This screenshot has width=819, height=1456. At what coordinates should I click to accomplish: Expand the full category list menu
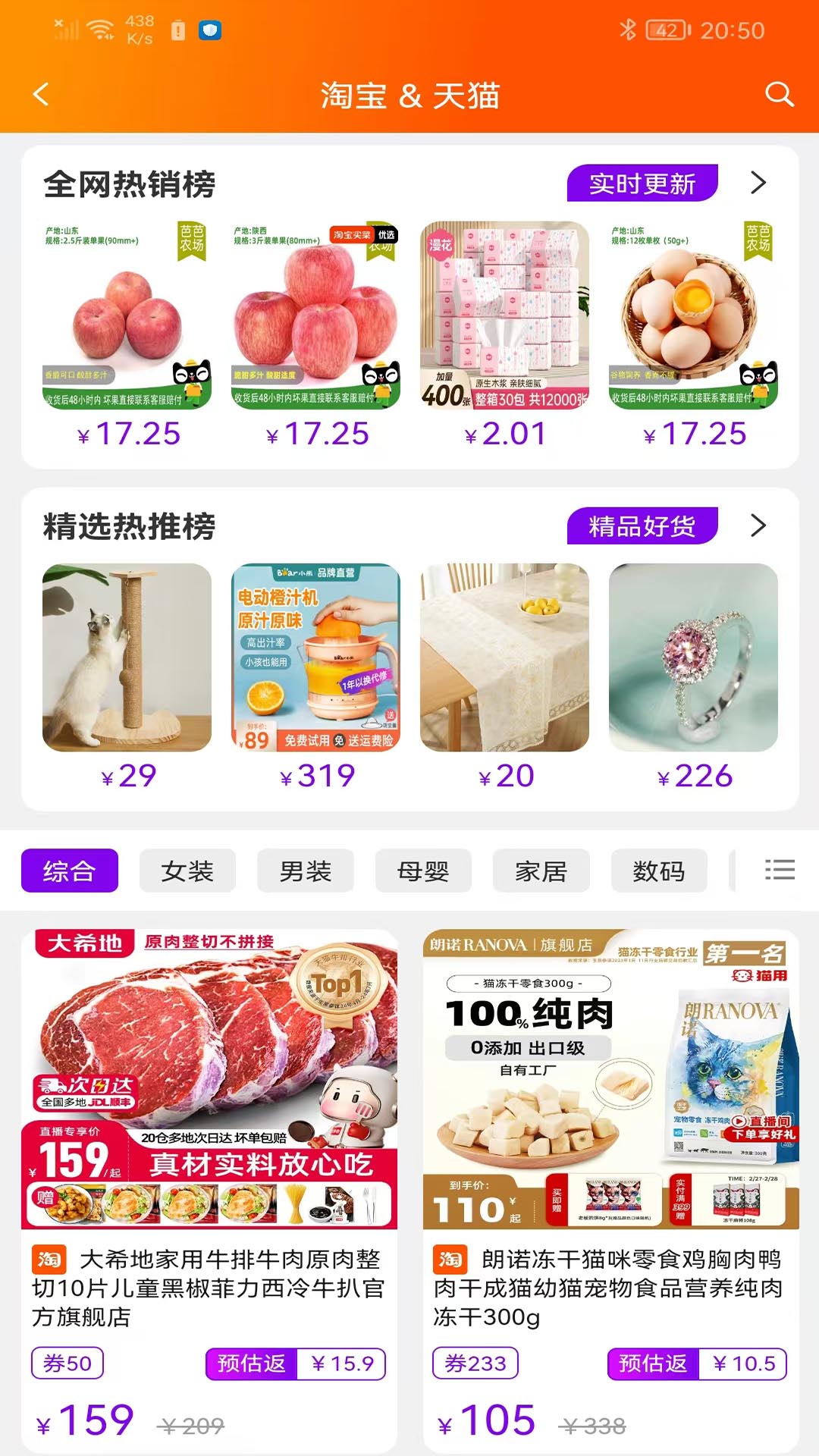tap(780, 870)
